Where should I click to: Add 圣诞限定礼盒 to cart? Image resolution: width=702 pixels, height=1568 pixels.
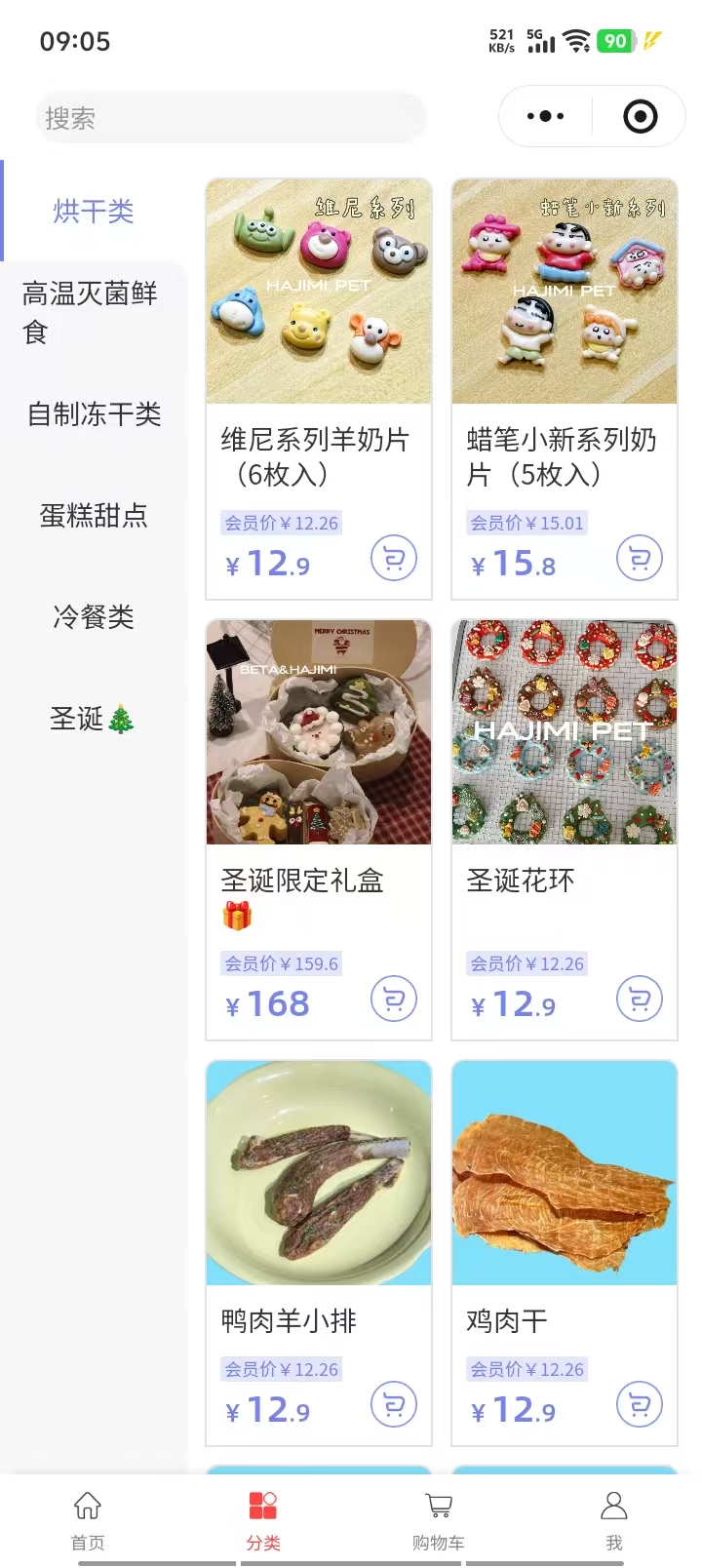pyautogui.click(x=394, y=1000)
